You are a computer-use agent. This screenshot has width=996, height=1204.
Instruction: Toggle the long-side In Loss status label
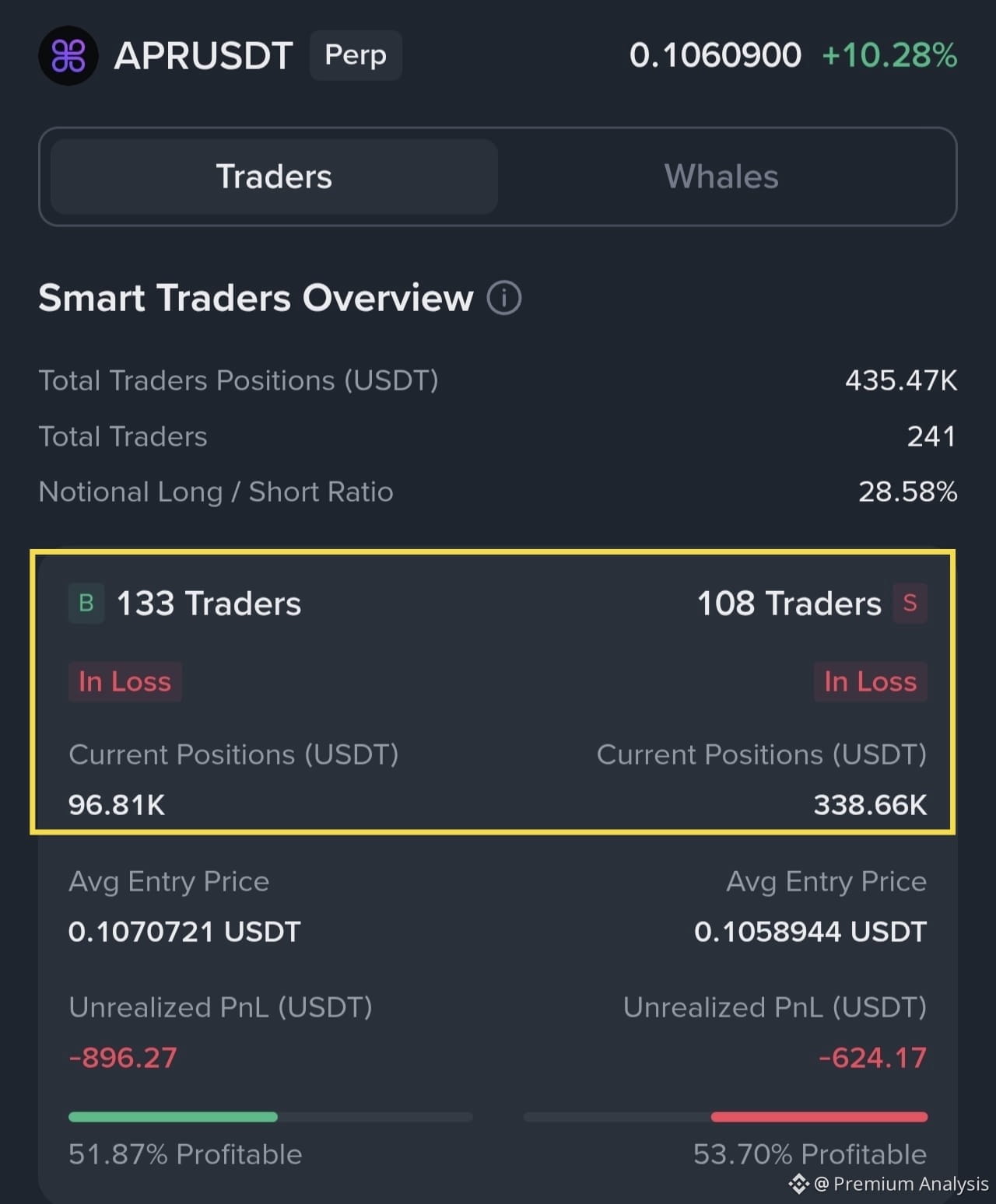tap(124, 681)
